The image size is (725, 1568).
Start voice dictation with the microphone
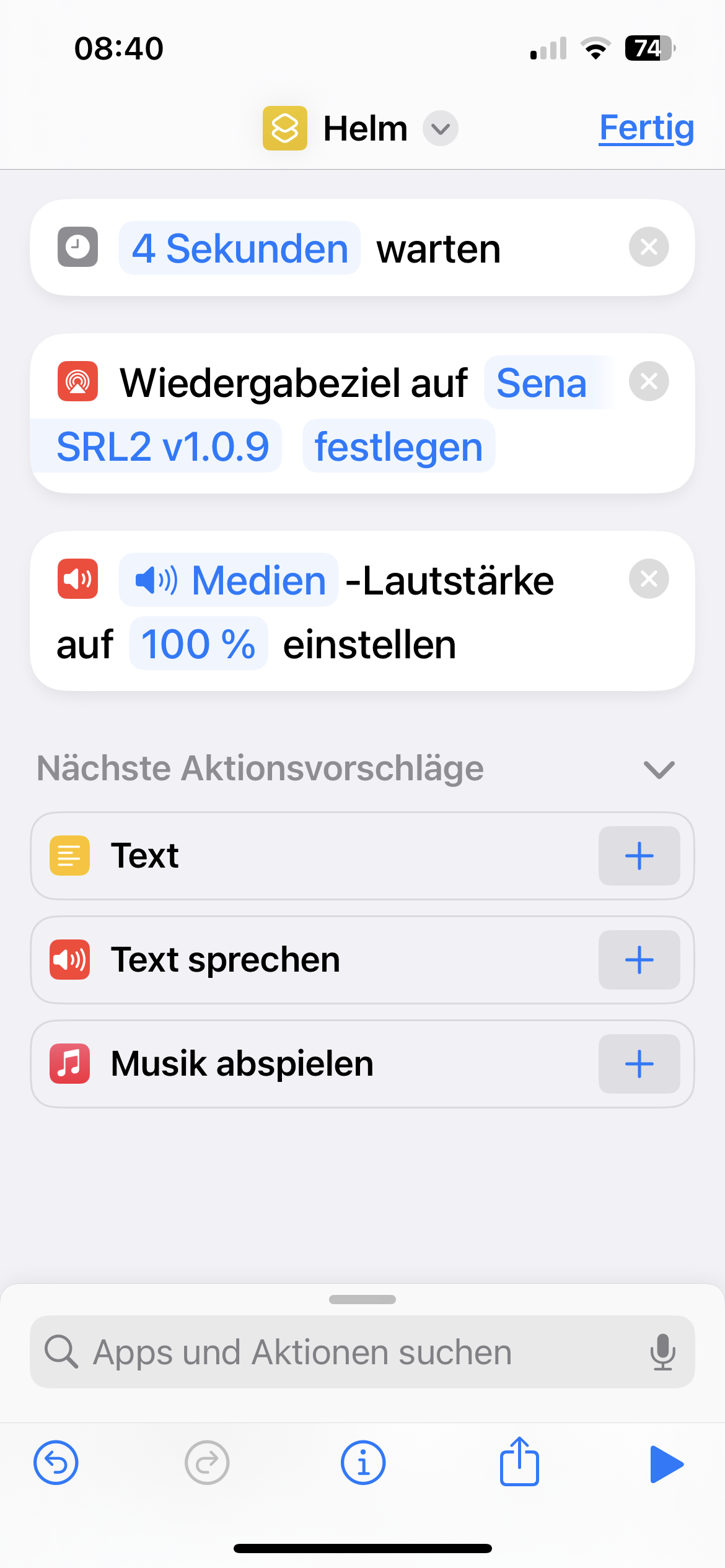[x=662, y=1352]
